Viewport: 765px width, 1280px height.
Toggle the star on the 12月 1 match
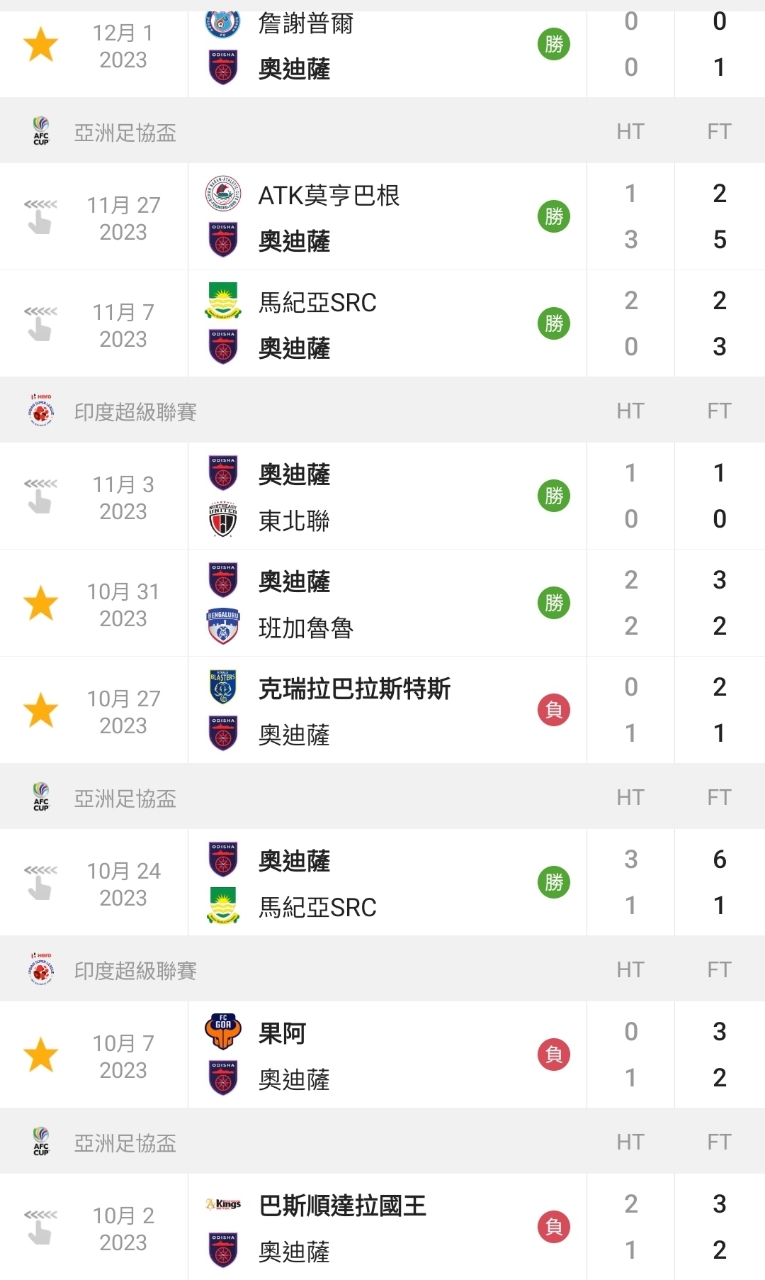[x=40, y=44]
